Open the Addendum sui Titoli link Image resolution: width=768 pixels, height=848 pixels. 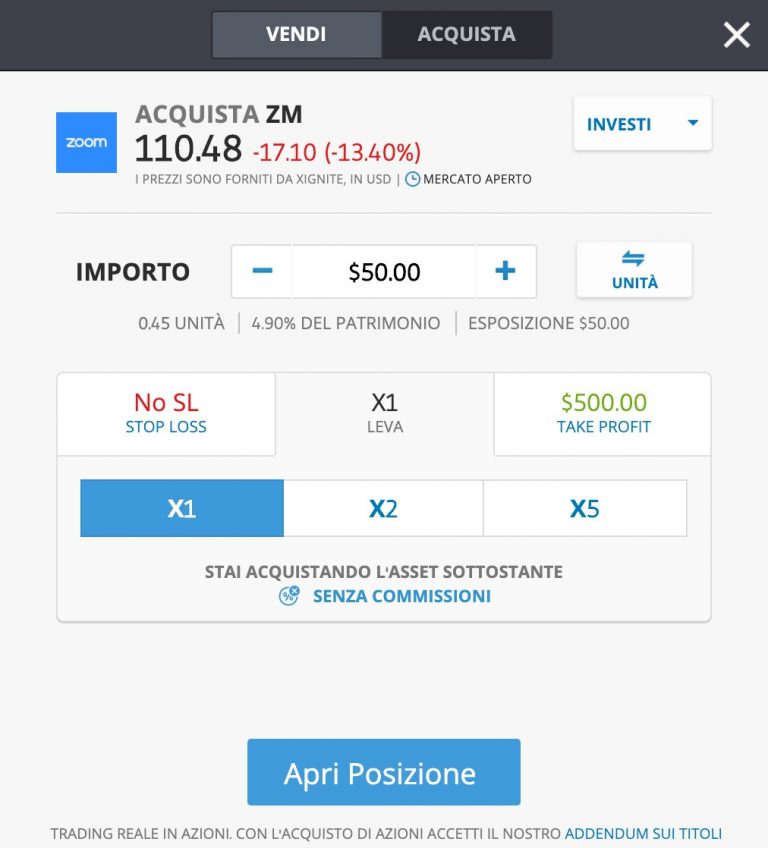[643, 833]
